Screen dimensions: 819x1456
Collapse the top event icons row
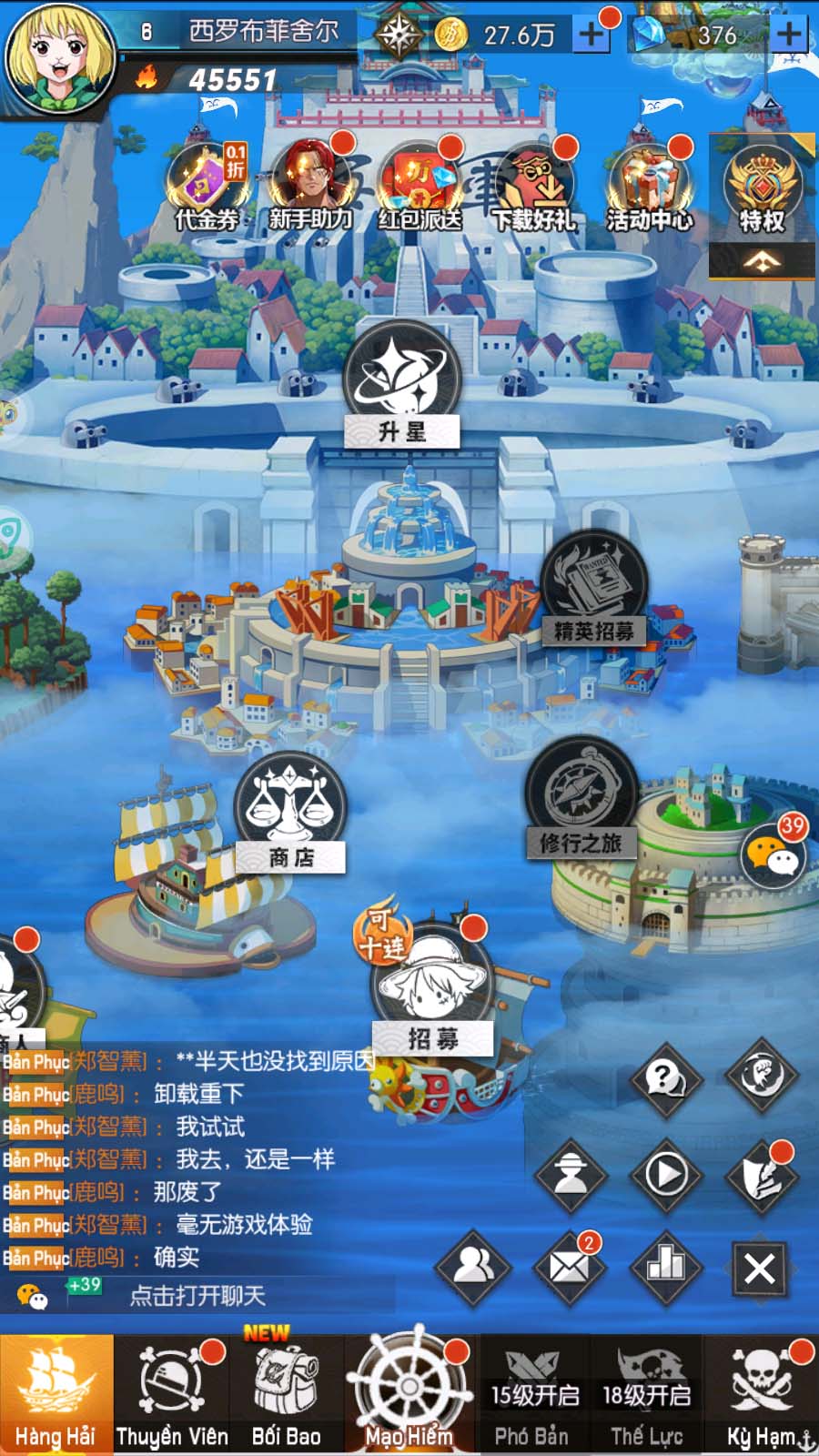tap(762, 262)
